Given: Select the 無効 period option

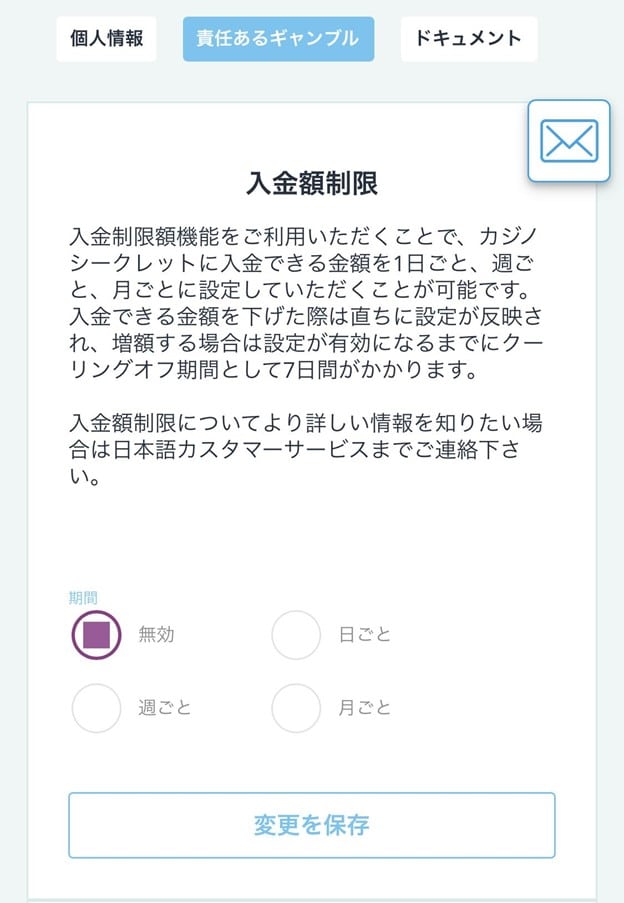Looking at the screenshot, I should coord(97,635).
